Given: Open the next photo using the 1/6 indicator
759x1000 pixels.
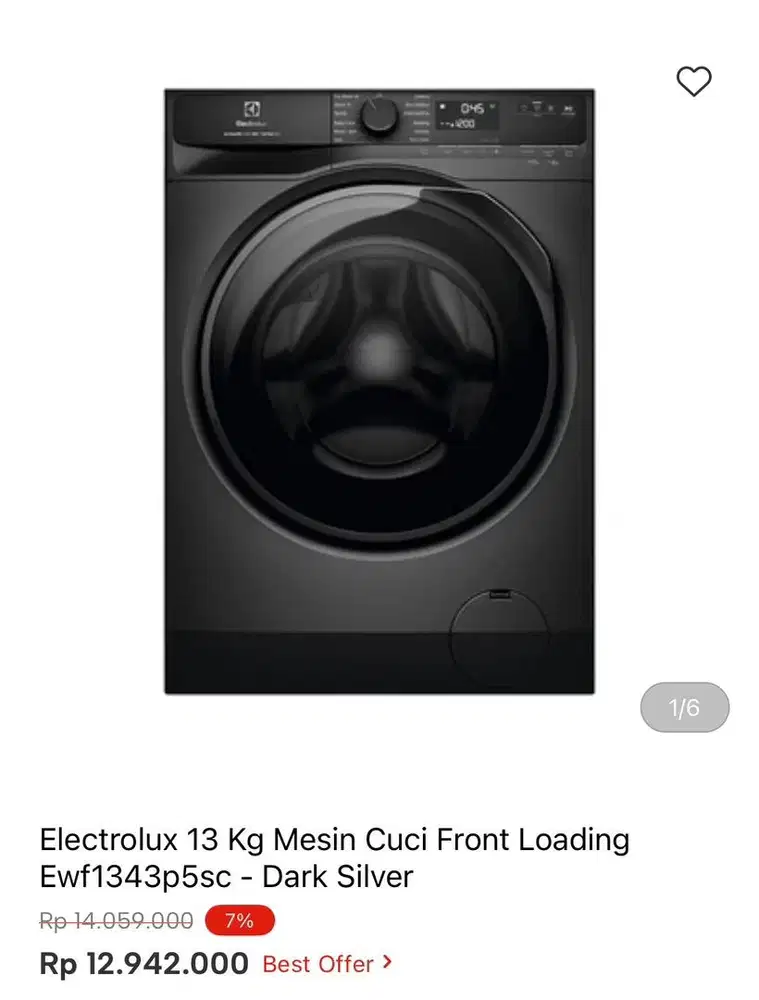Looking at the screenshot, I should 684,707.
